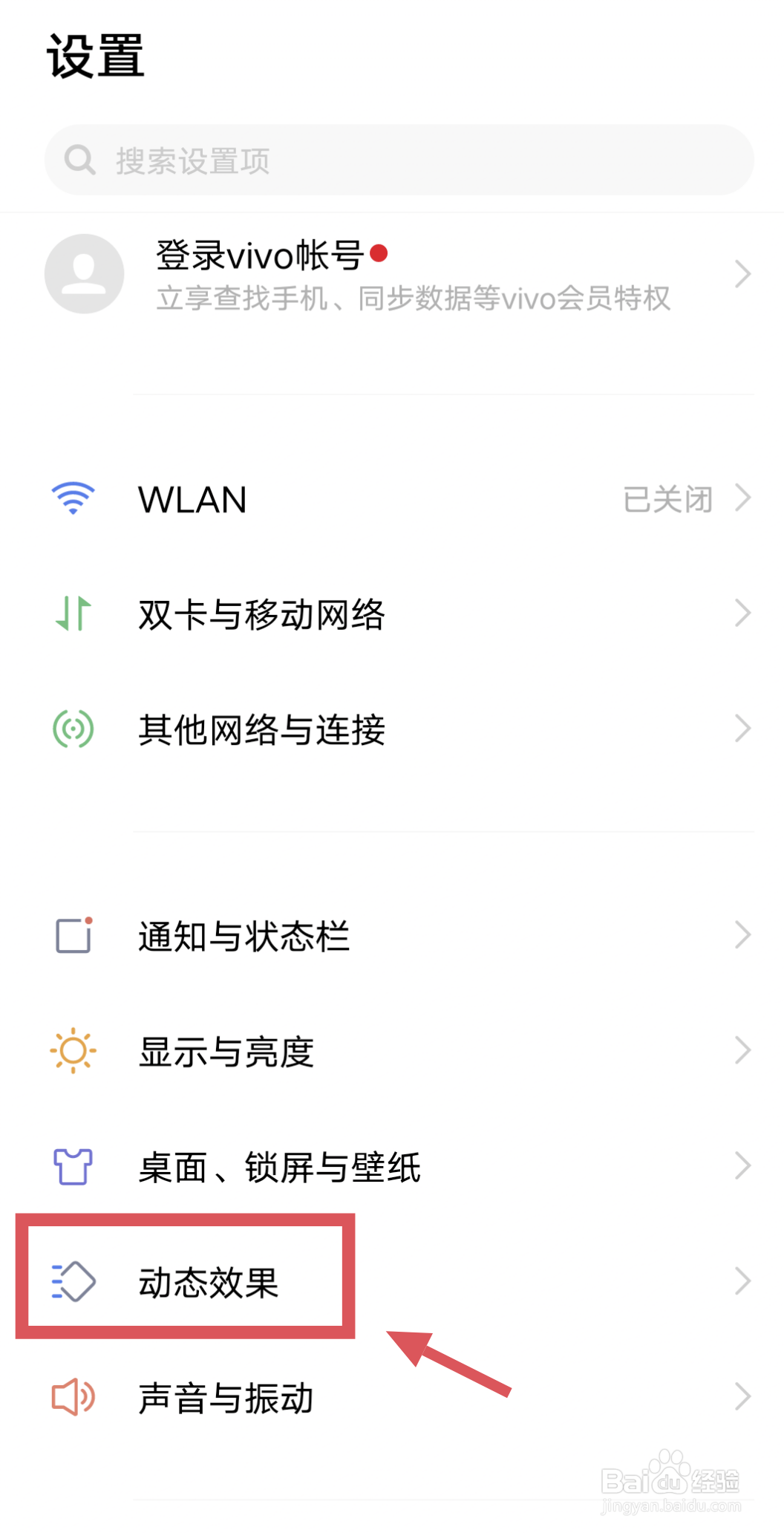Click the user avatar icon
Screen dimensions: 784x1533
pos(84,273)
